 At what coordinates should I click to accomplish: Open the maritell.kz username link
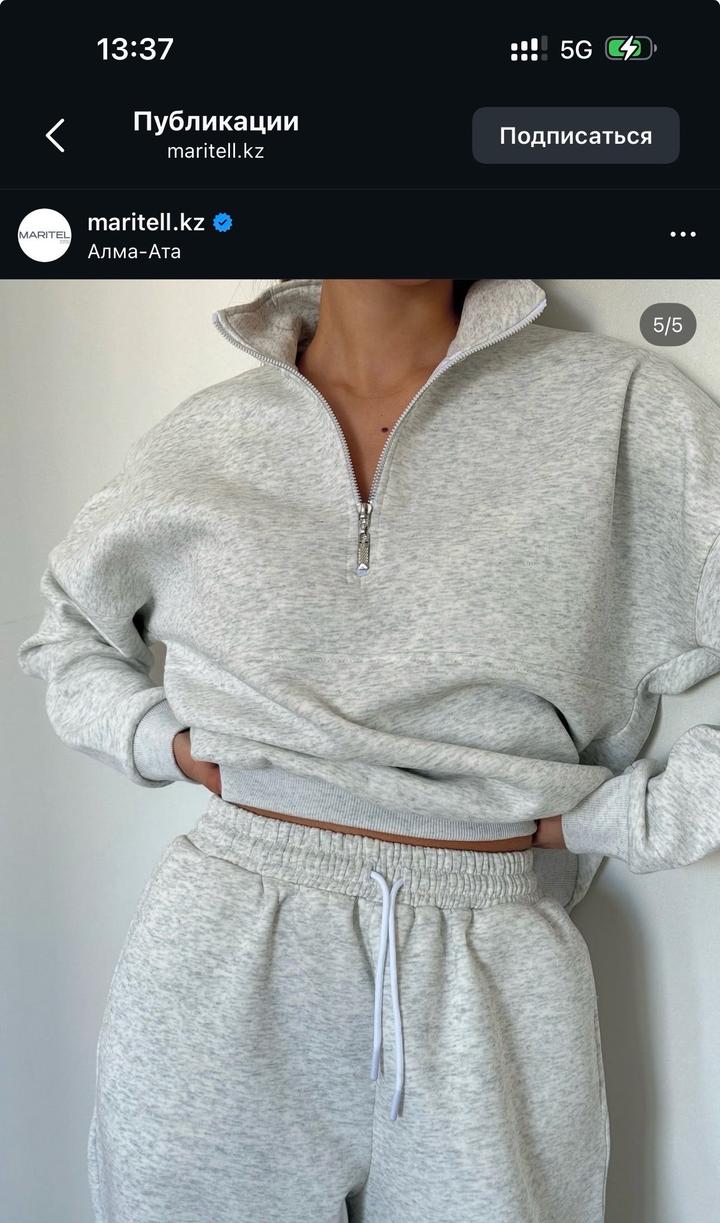[x=146, y=222]
